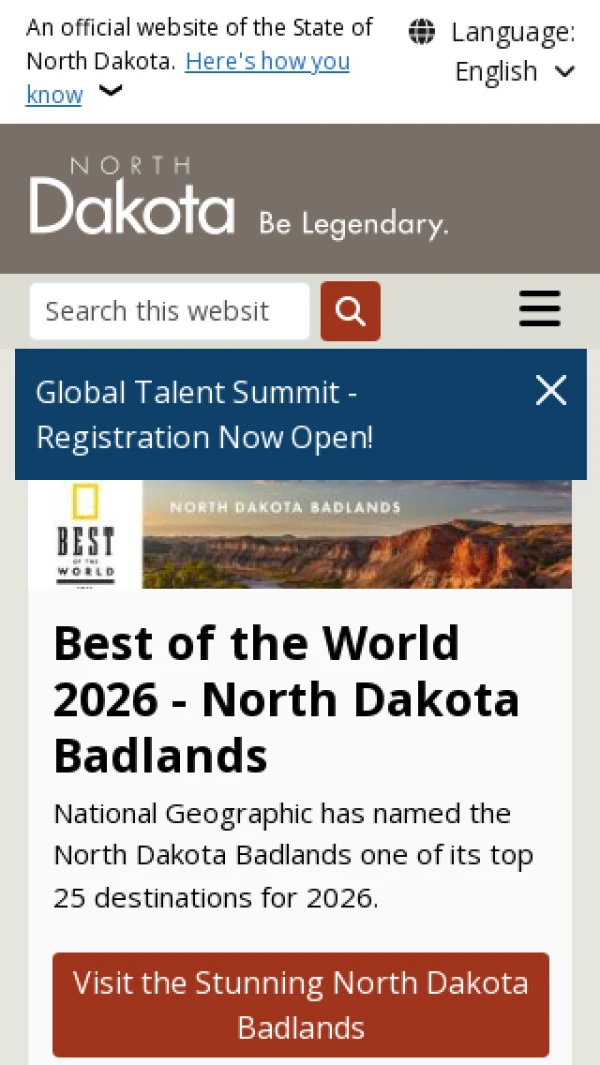Visit the Stunning North Dakota Badlands button
Viewport: 600px width, 1065px height.
[300, 1005]
